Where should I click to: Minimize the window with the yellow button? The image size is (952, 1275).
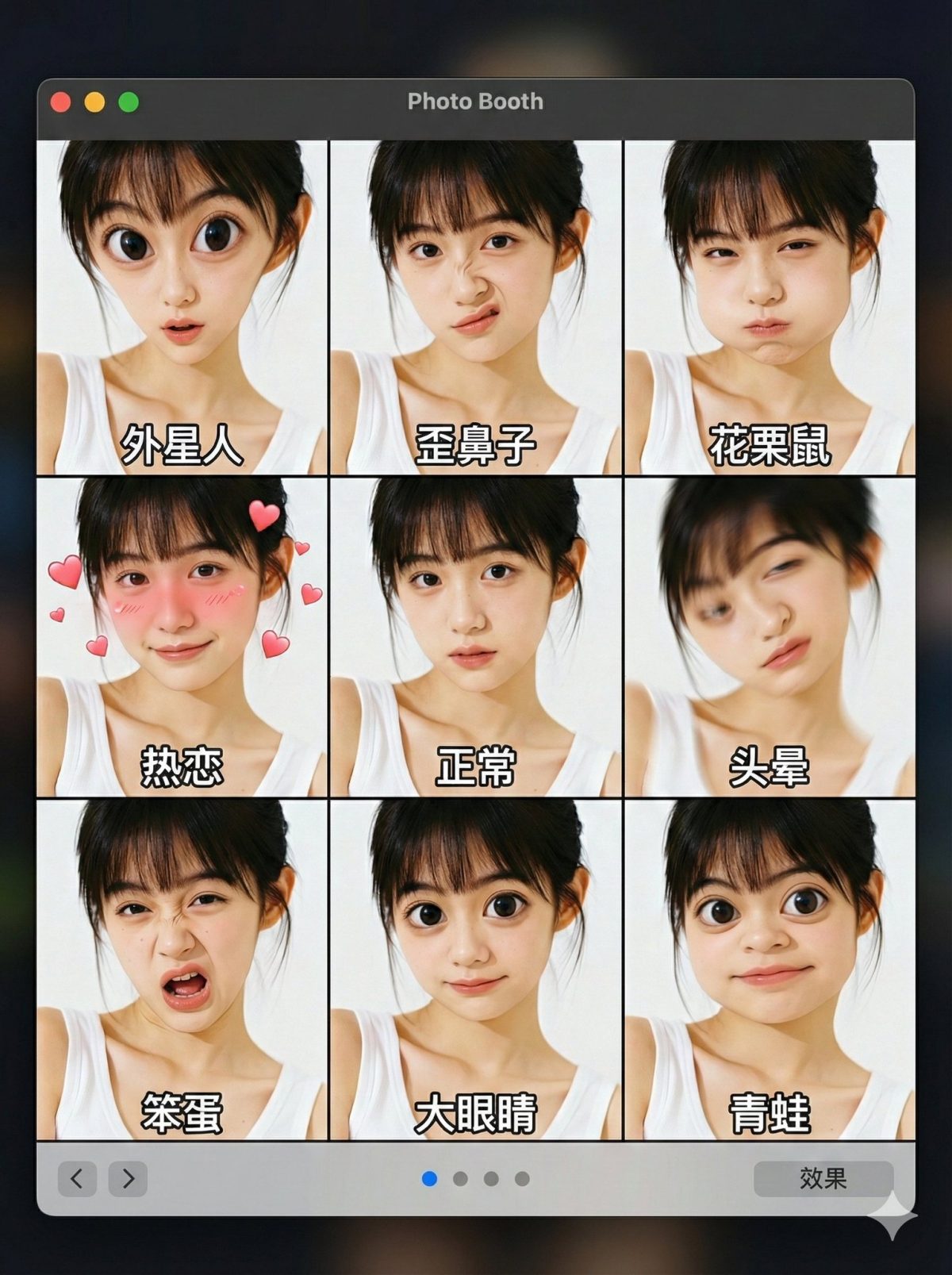94,102
